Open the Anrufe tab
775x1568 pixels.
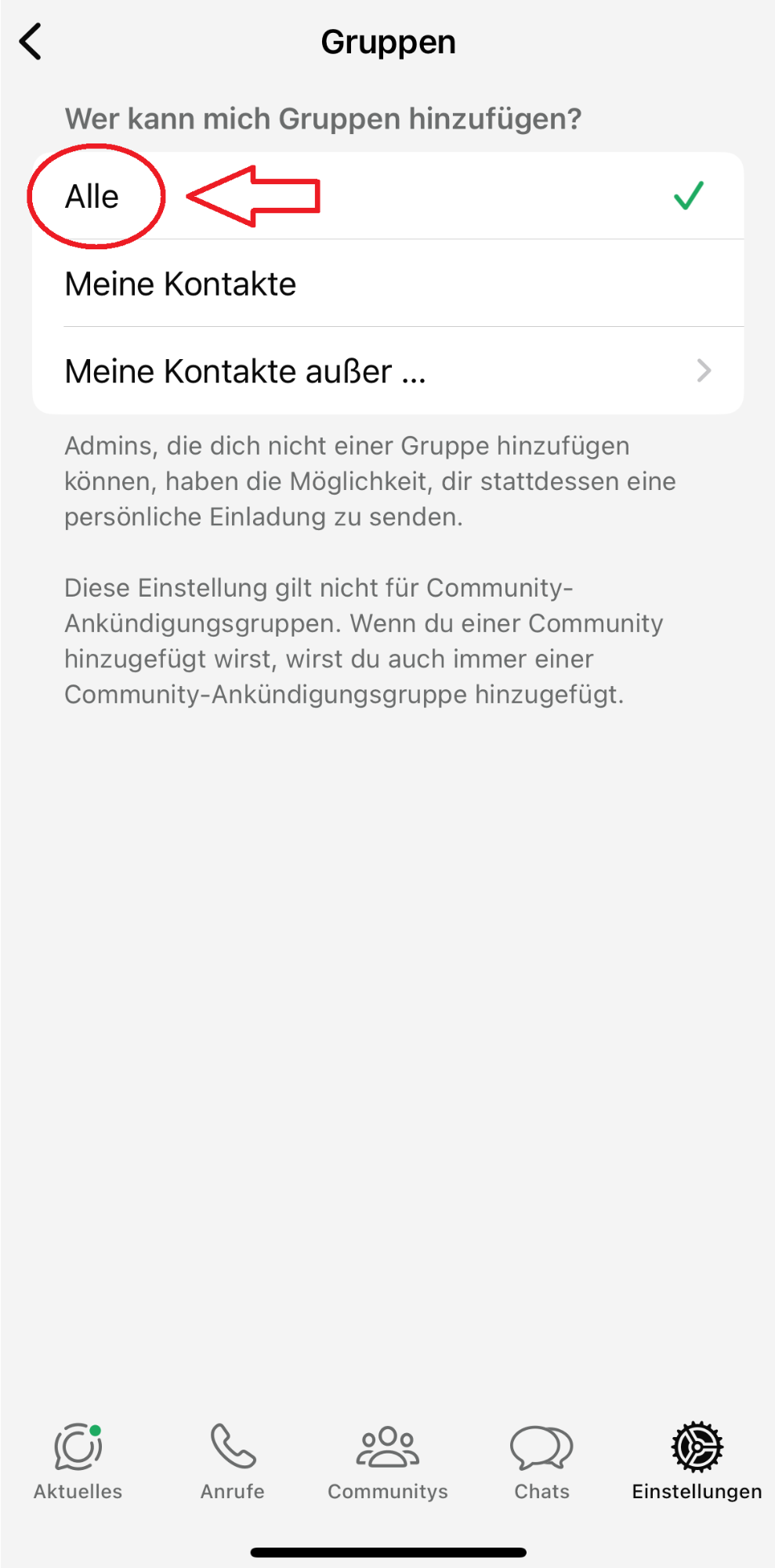[x=233, y=1462]
